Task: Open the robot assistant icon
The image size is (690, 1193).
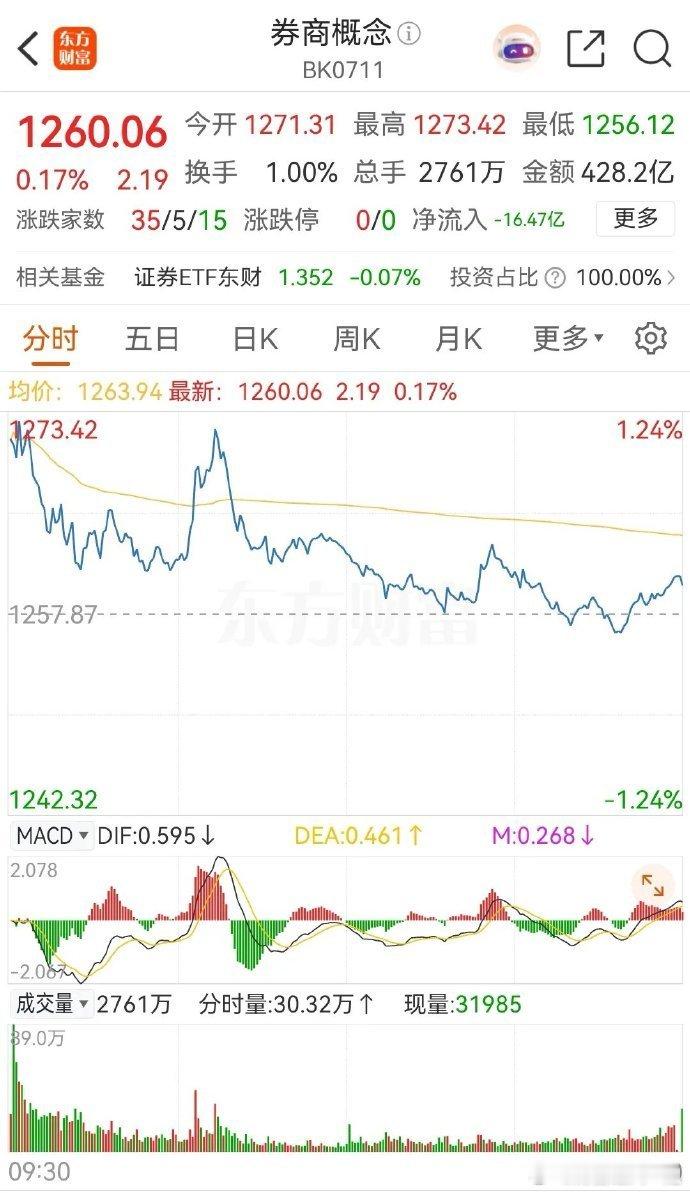Action: coord(517,47)
